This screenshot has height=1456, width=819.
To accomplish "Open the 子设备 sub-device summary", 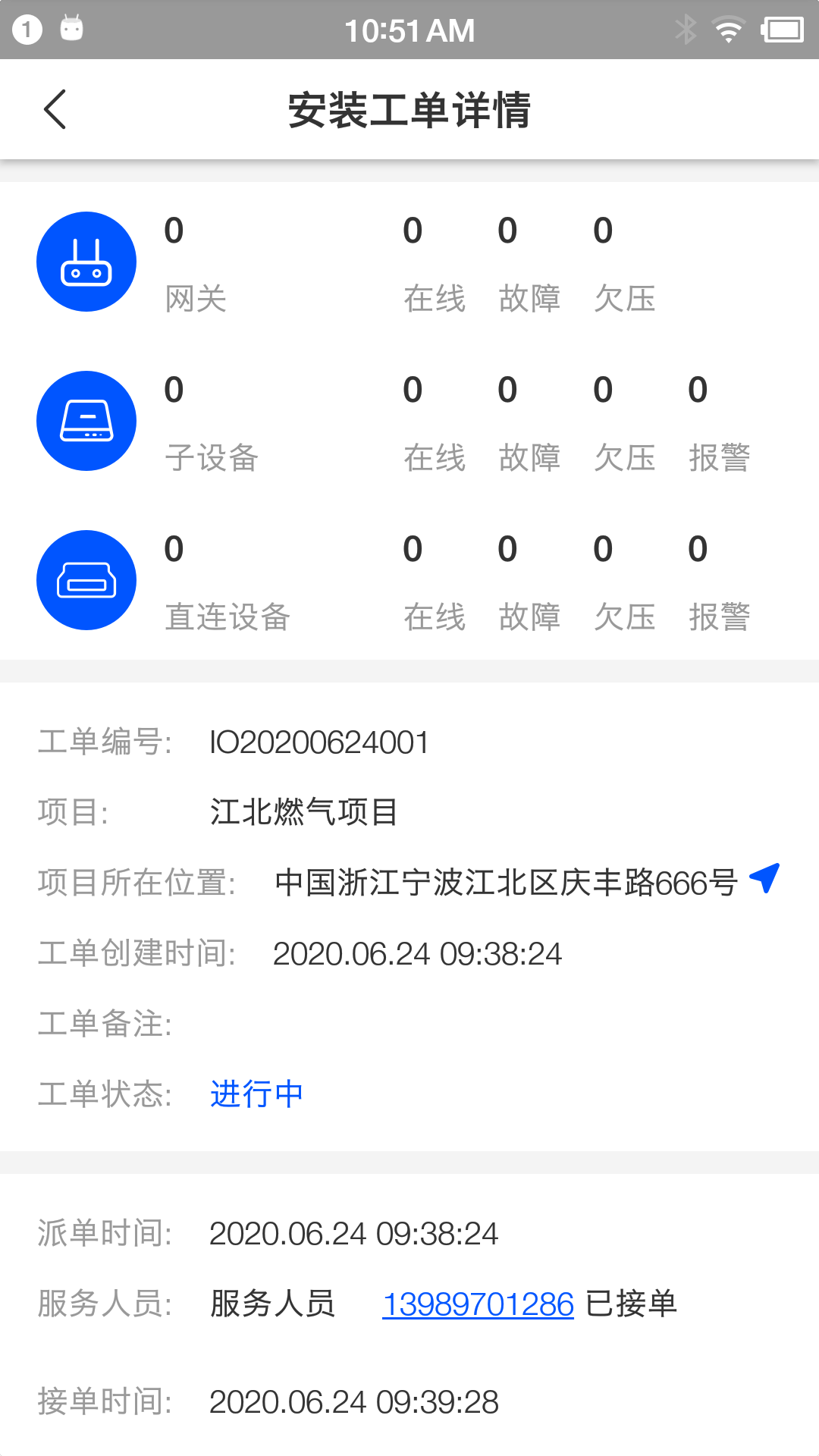I will (86, 421).
